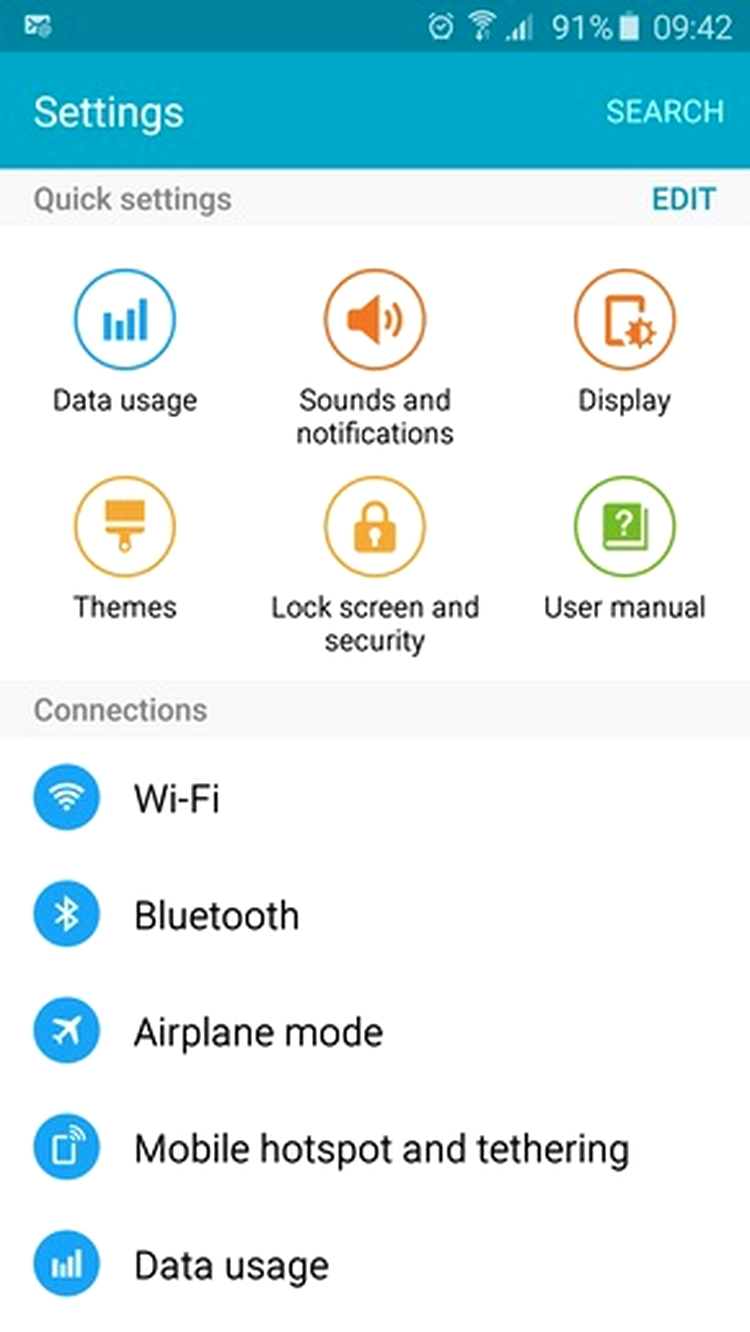Open Themes from quick settings

tap(125, 527)
